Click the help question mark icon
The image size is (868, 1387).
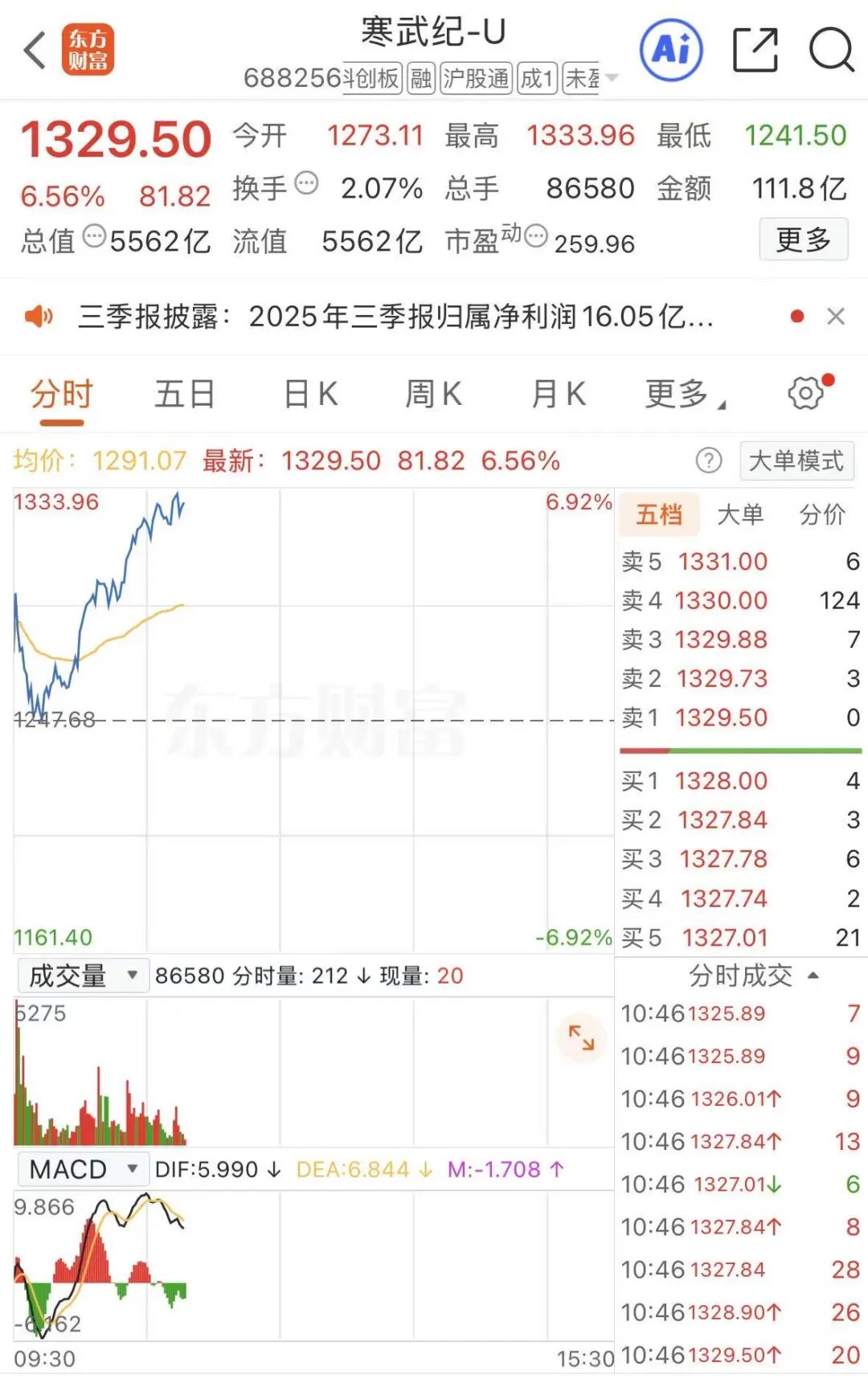pos(707,460)
